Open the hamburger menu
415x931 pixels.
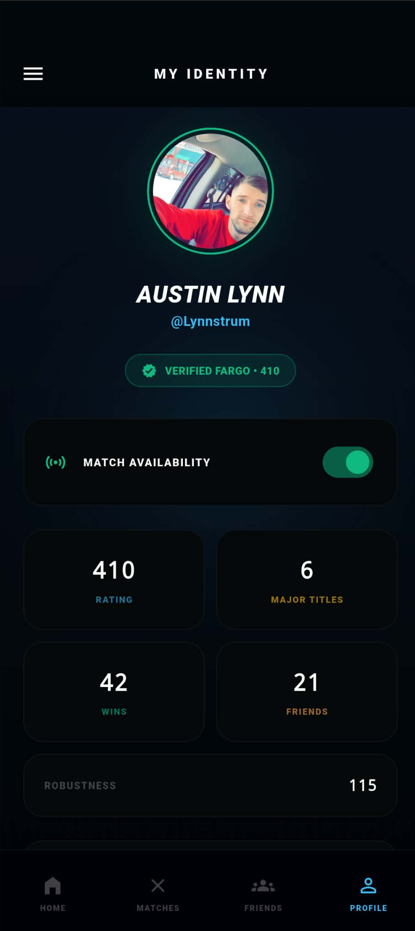(33, 74)
